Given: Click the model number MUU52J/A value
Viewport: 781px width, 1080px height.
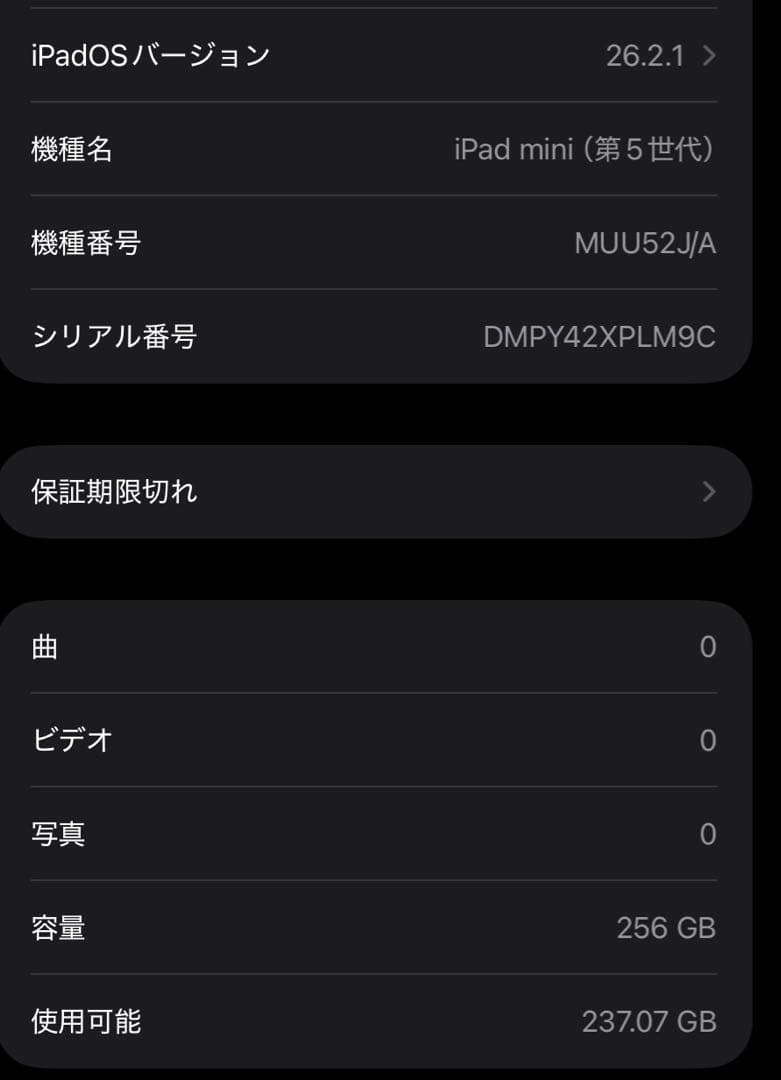Looking at the screenshot, I should tap(646, 243).
